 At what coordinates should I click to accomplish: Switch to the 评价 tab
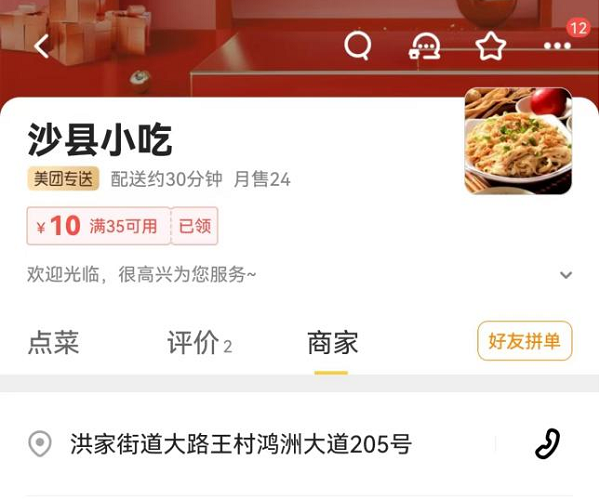point(198,343)
